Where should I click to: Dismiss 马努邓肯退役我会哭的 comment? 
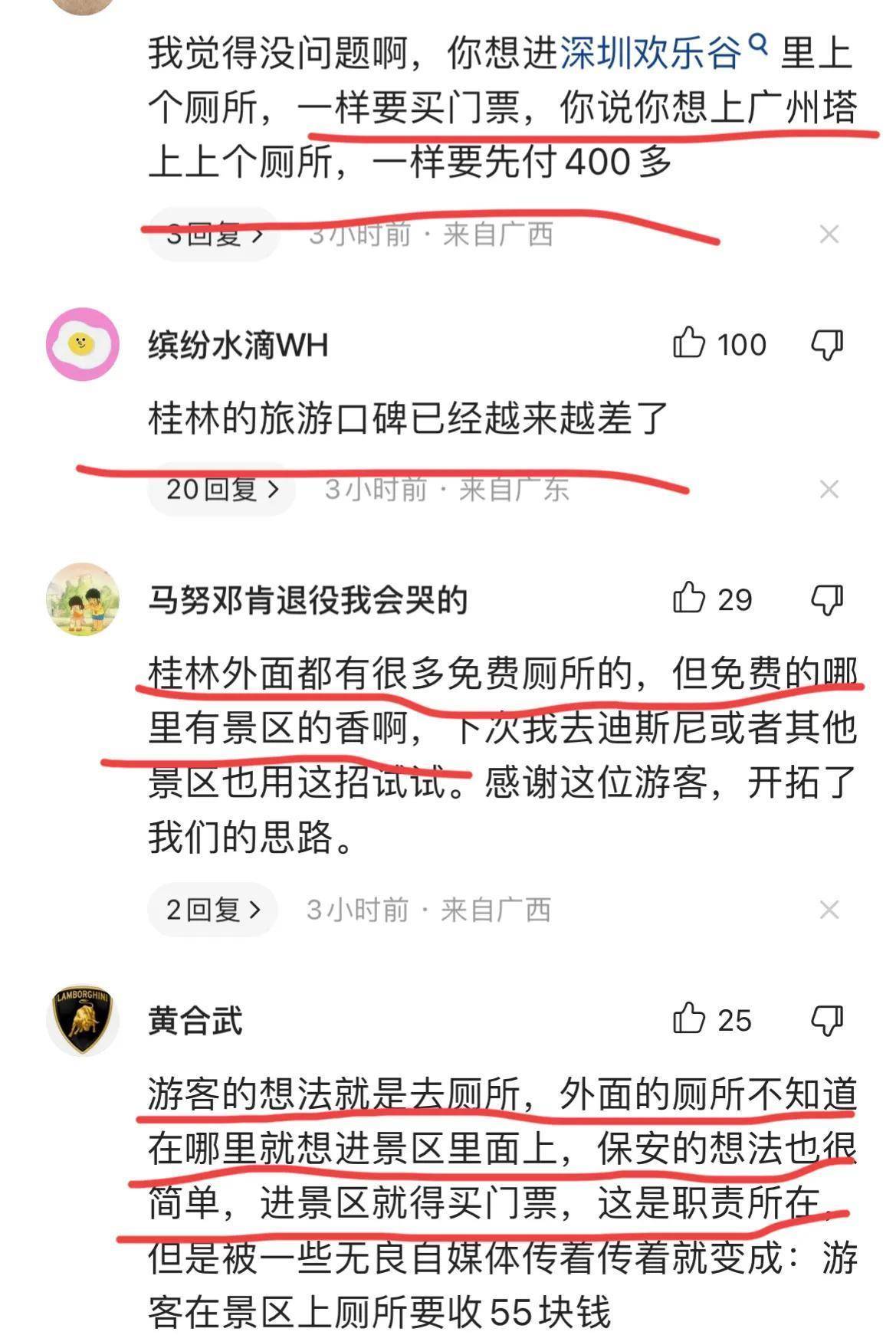pos(829,910)
